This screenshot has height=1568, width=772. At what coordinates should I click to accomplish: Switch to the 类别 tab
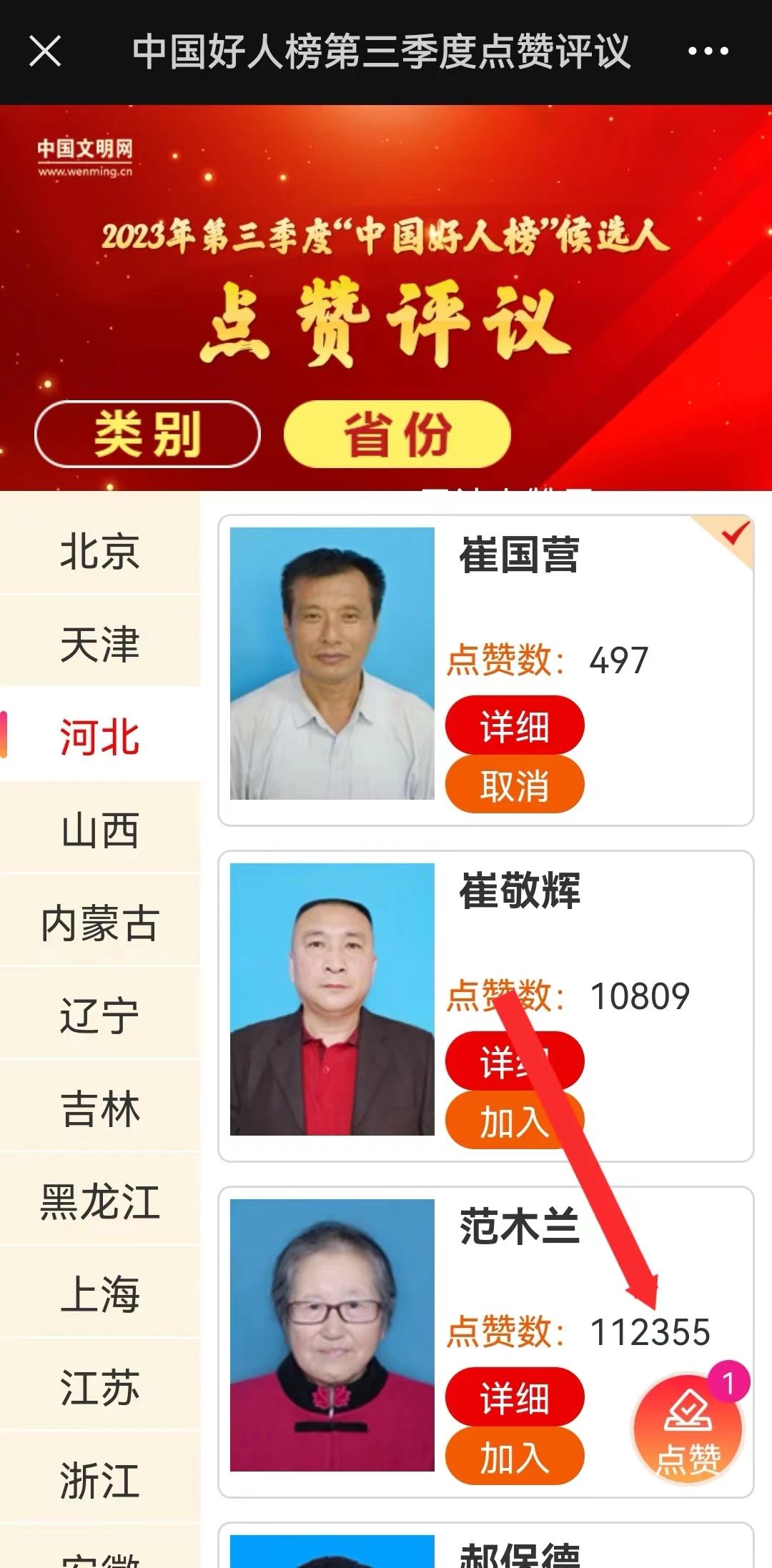coord(147,434)
